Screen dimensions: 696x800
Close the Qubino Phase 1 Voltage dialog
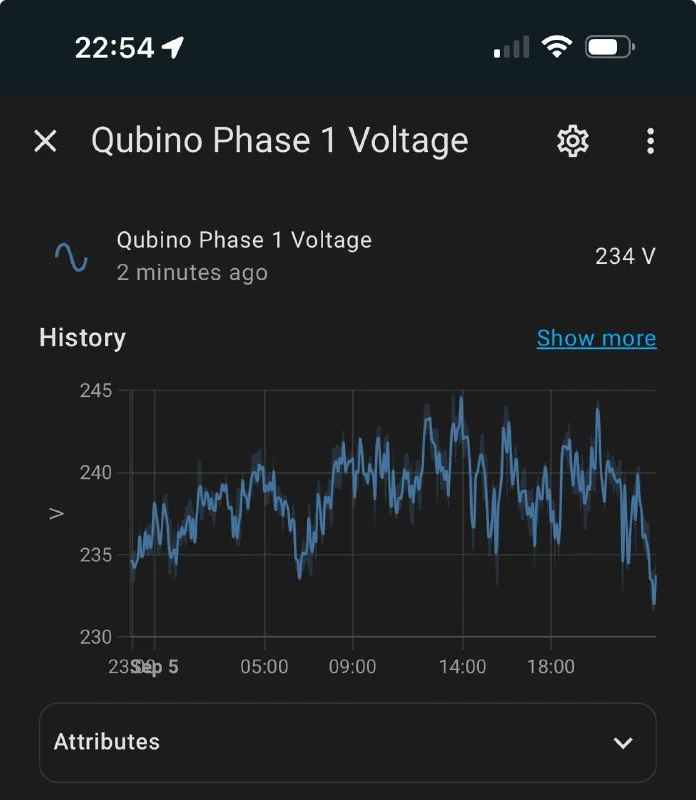click(45, 141)
